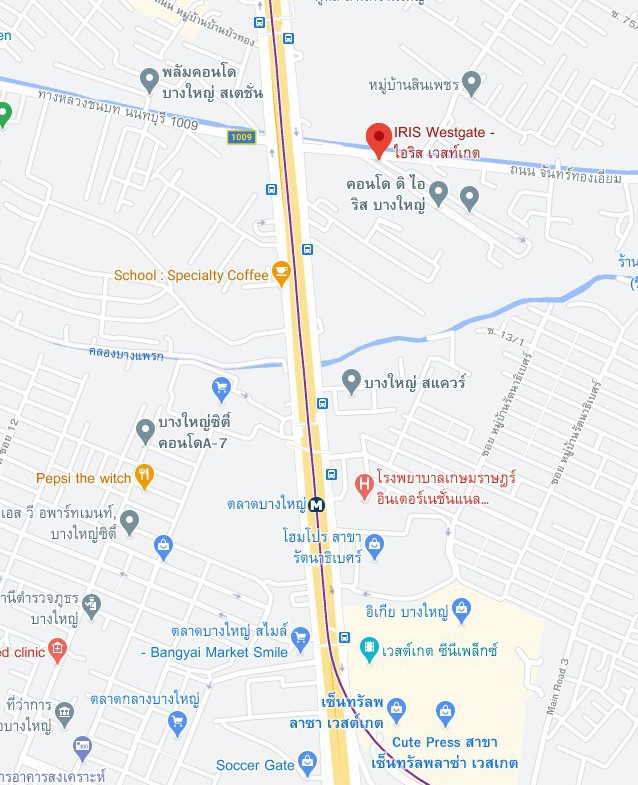Open the IRIS Westgate red pin

(379, 138)
